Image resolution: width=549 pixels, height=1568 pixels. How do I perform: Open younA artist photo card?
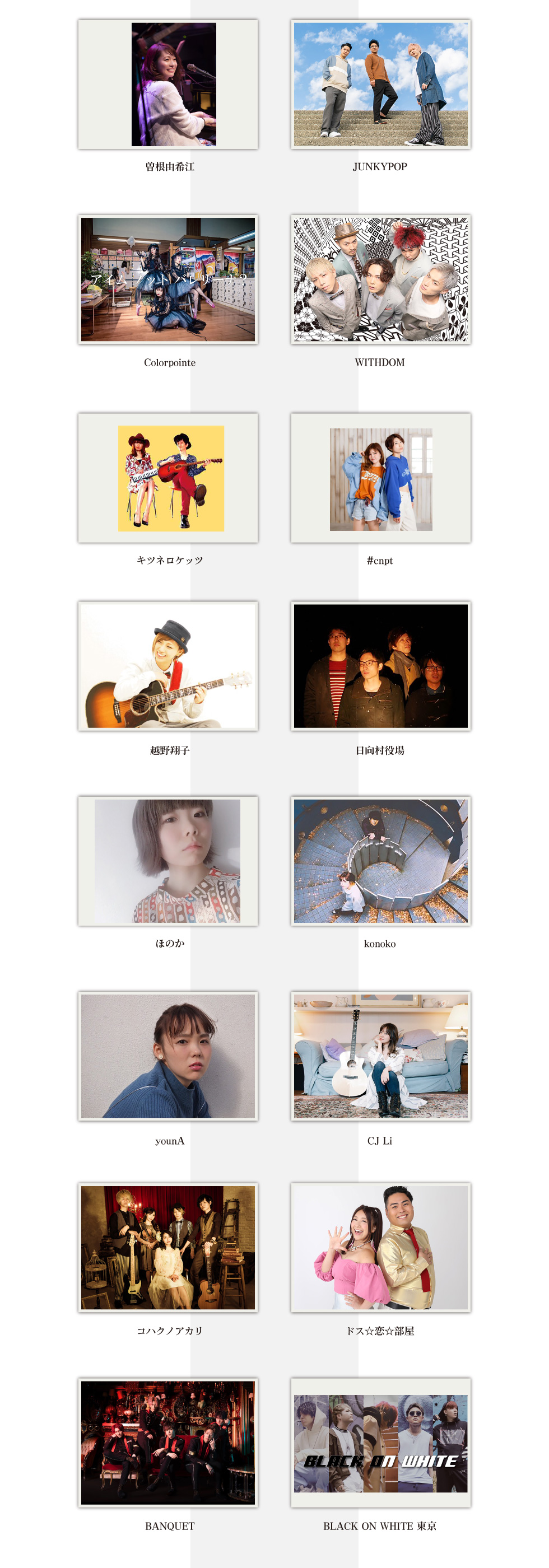coord(168,1056)
